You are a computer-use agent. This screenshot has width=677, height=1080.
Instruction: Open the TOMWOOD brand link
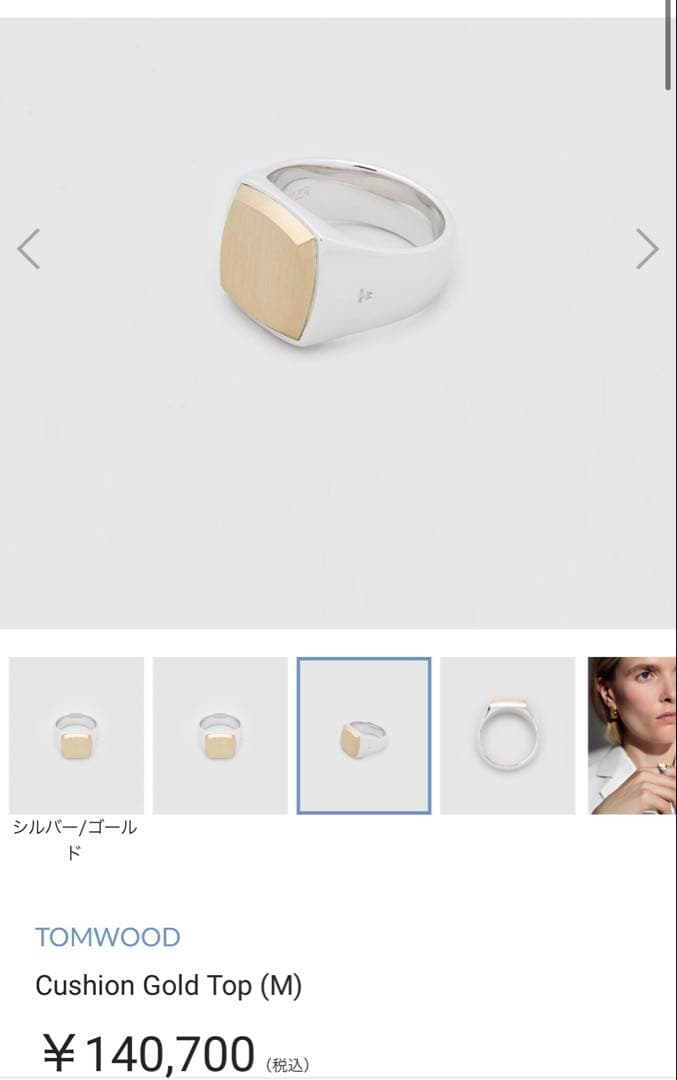[x=108, y=937]
